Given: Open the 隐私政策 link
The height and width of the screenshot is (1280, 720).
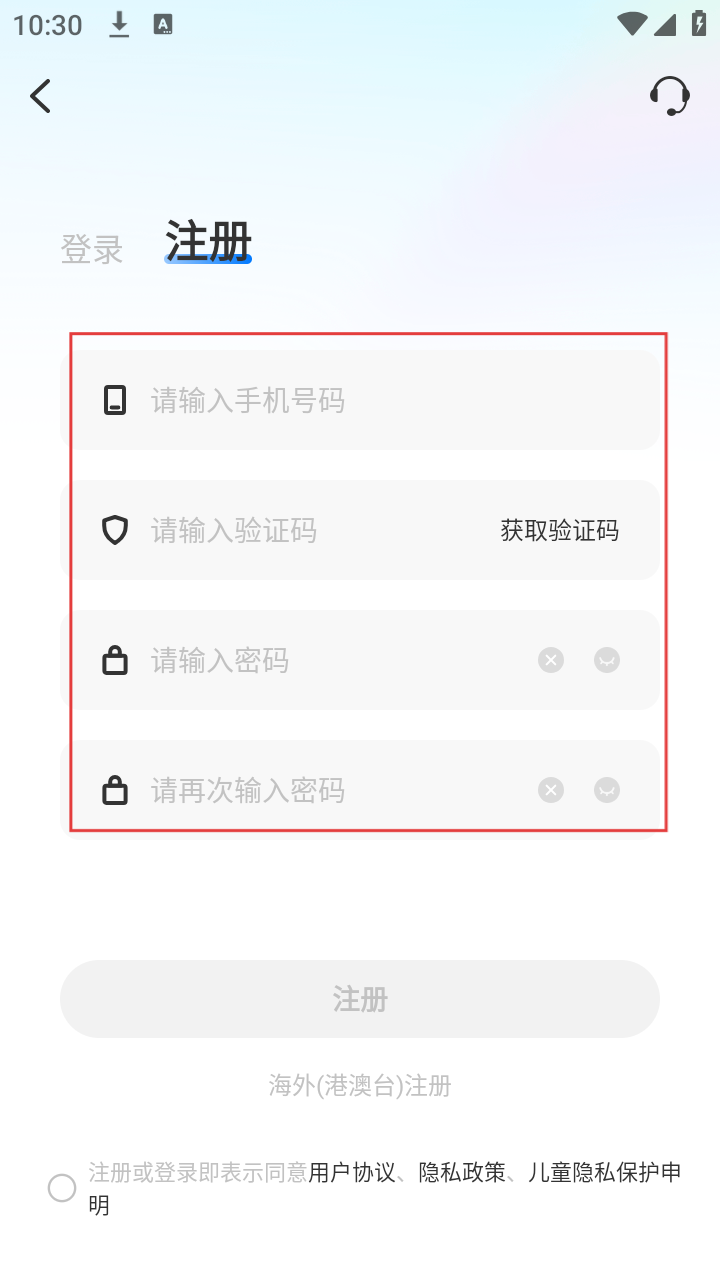Looking at the screenshot, I should click(462, 1172).
